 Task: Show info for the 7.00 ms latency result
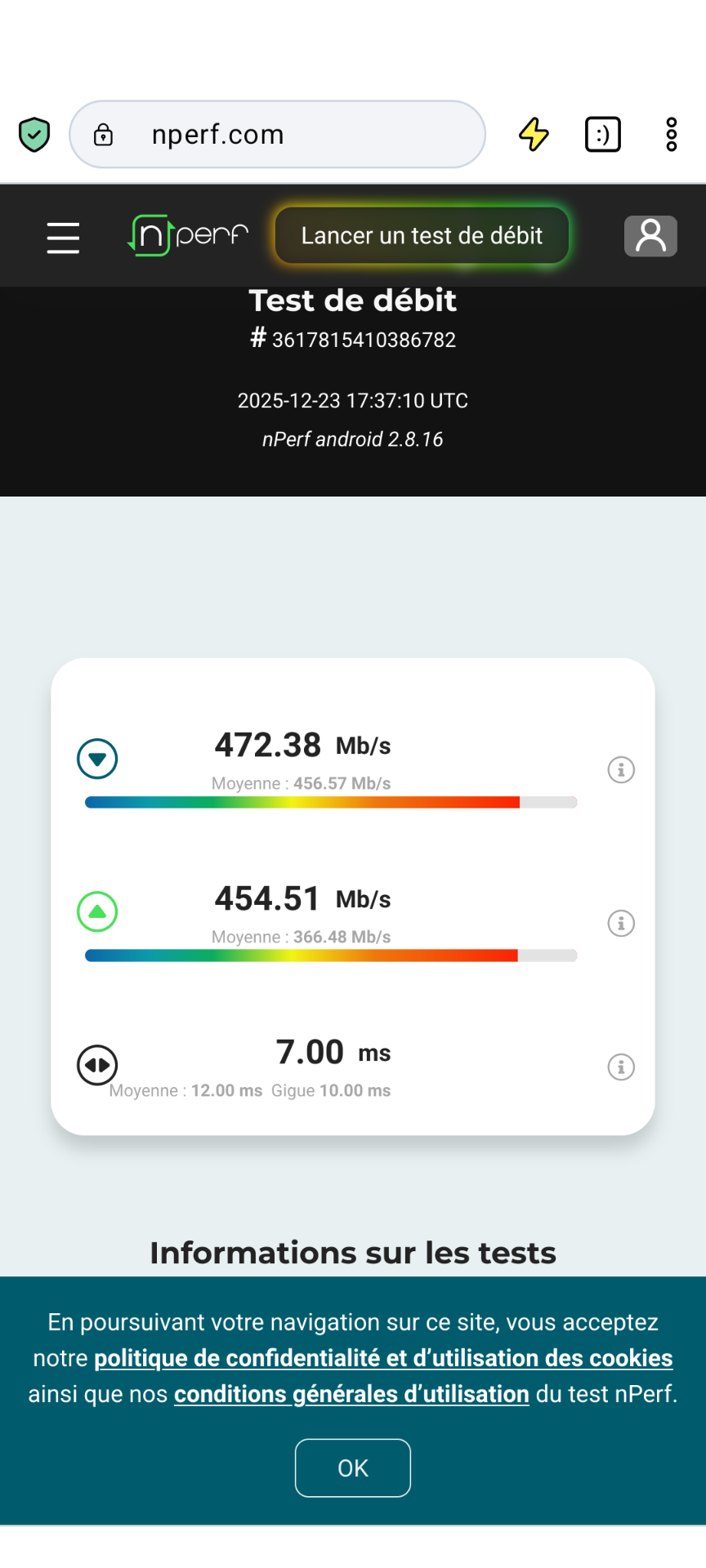[x=621, y=1067]
